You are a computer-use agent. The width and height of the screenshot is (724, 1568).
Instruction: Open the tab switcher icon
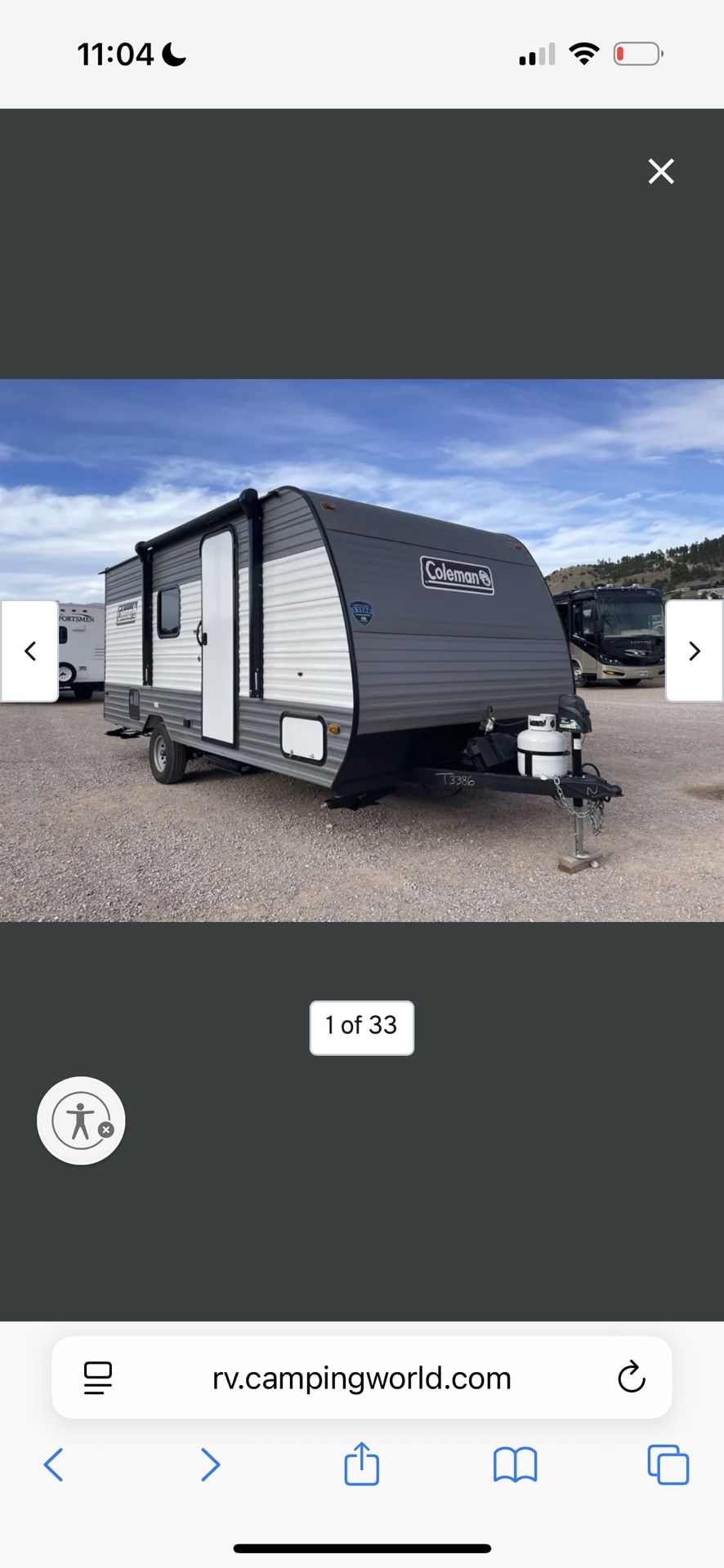[668, 1465]
